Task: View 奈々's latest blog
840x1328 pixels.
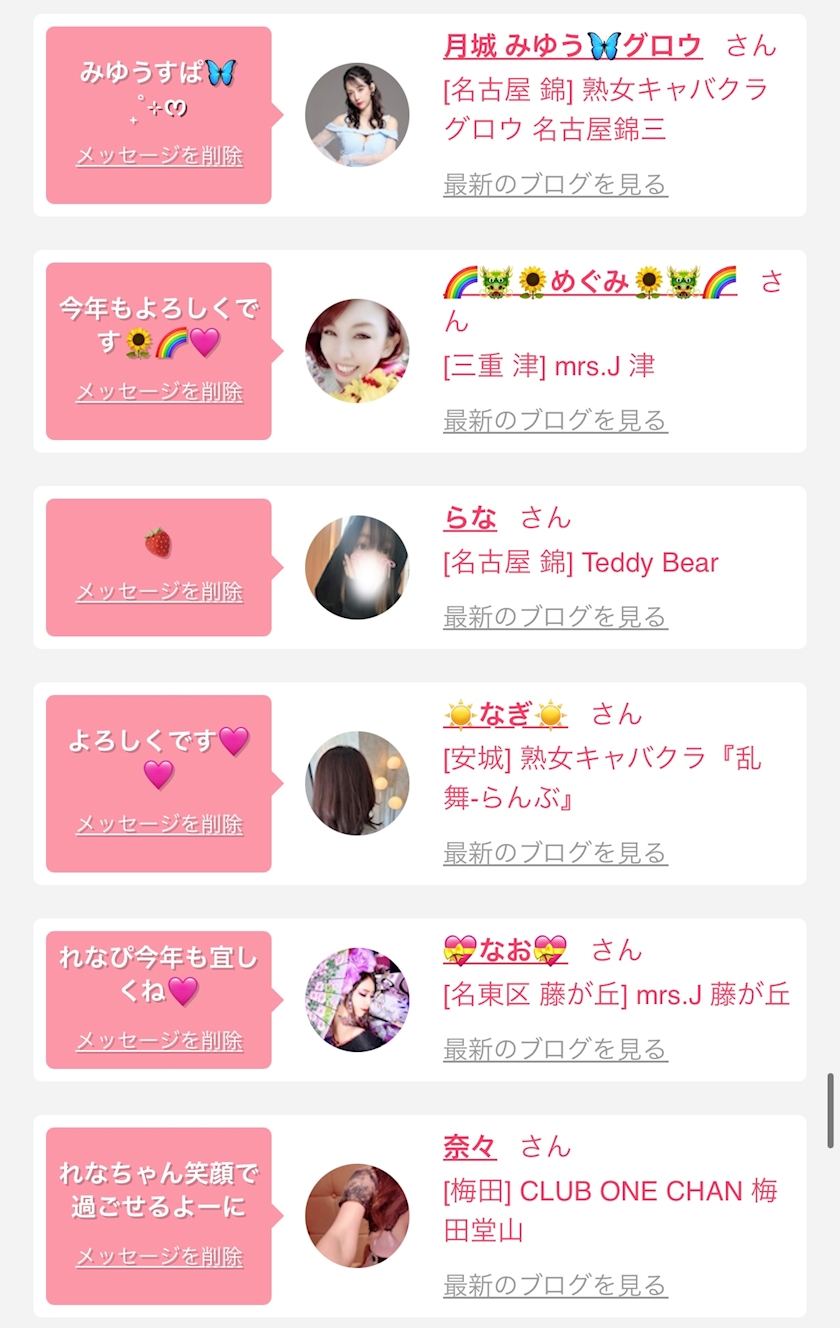Action: (x=555, y=1285)
